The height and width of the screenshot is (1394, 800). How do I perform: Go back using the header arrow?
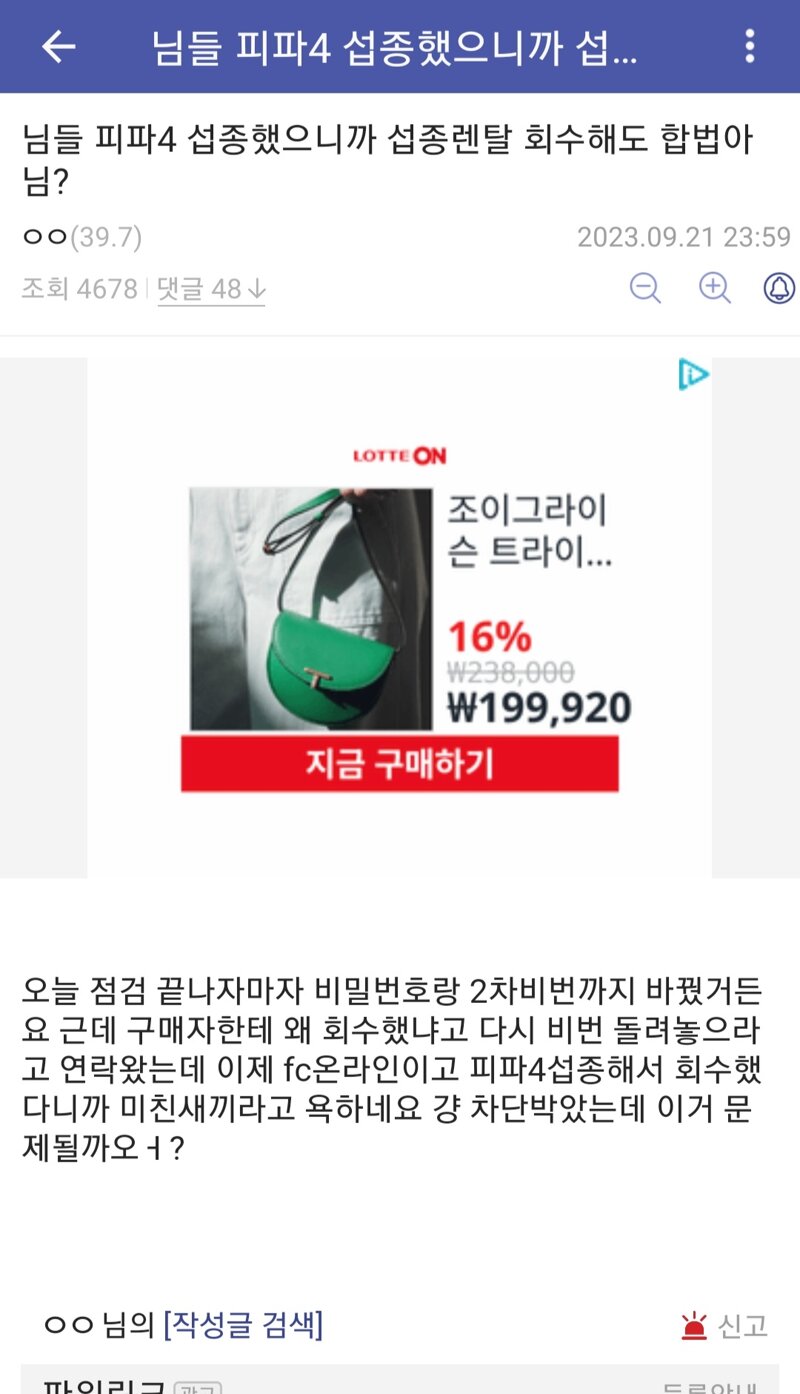pyautogui.click(x=58, y=46)
